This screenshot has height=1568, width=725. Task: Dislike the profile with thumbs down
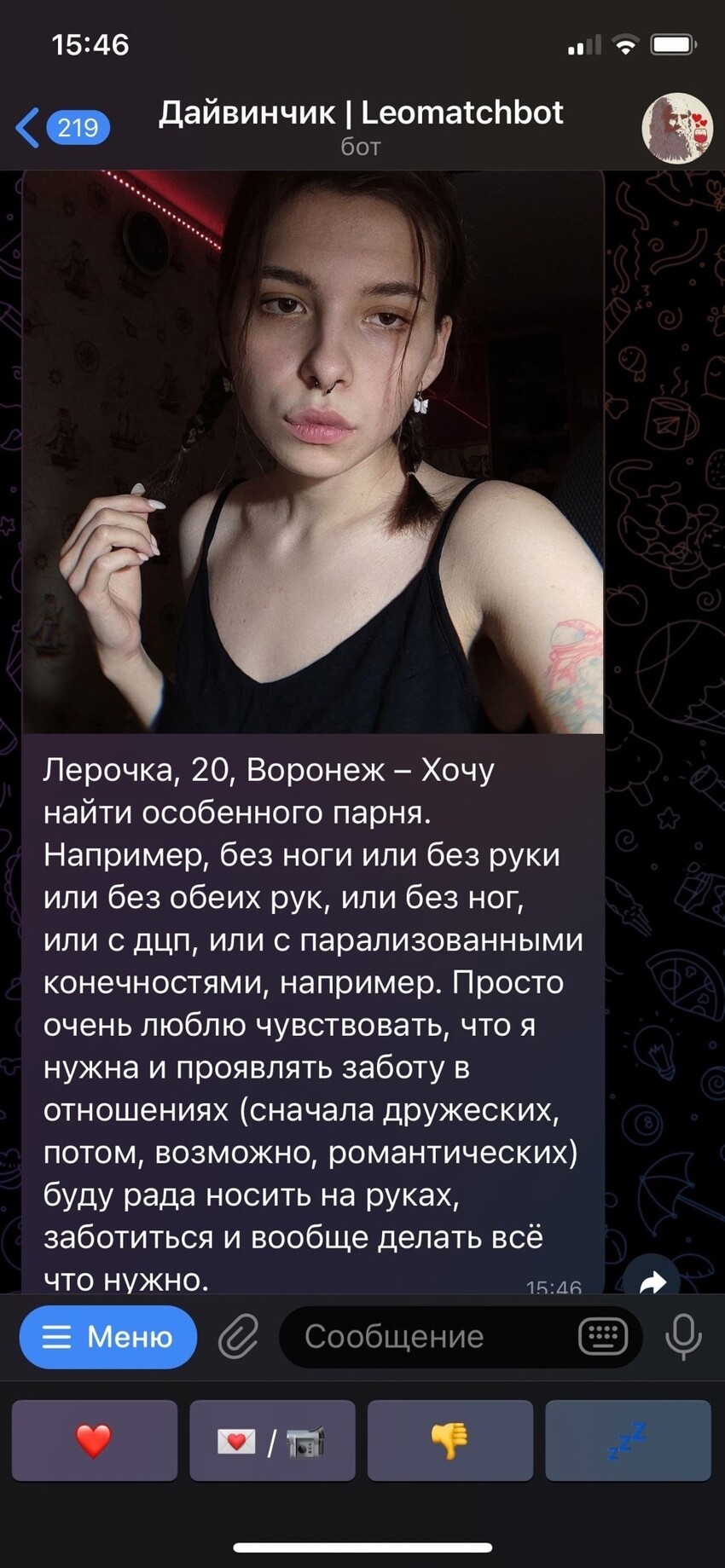pos(450,1441)
